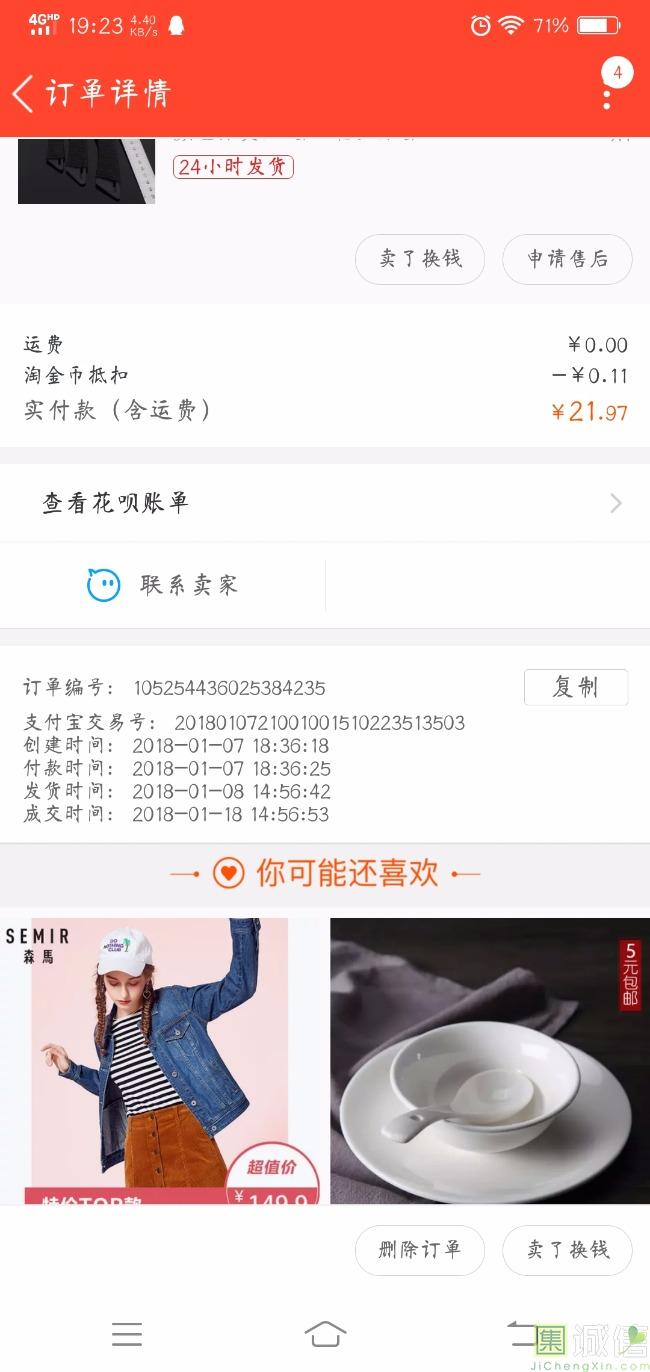Open the 查看花呗账单 row
The width and height of the screenshot is (650, 1372).
(x=325, y=503)
